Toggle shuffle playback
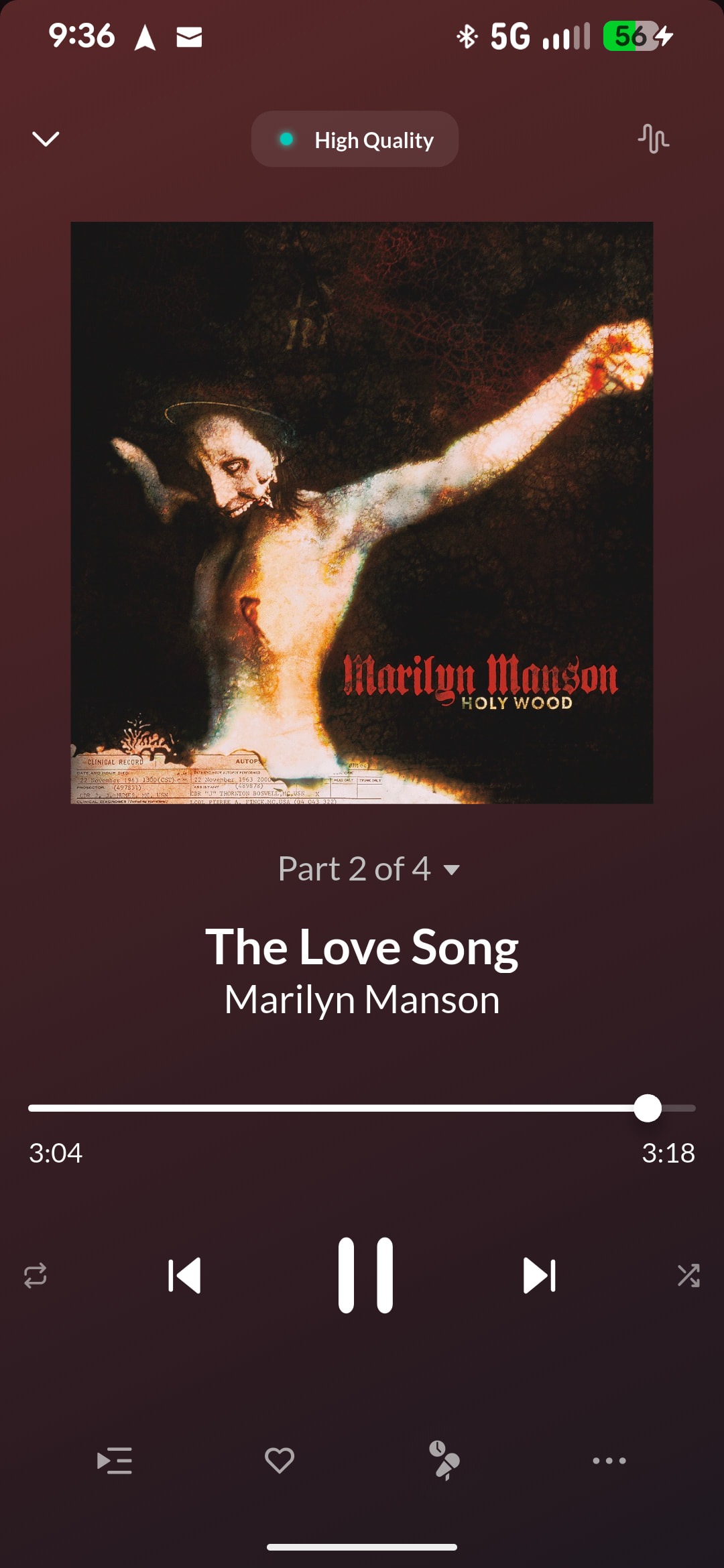 pos(688,1275)
